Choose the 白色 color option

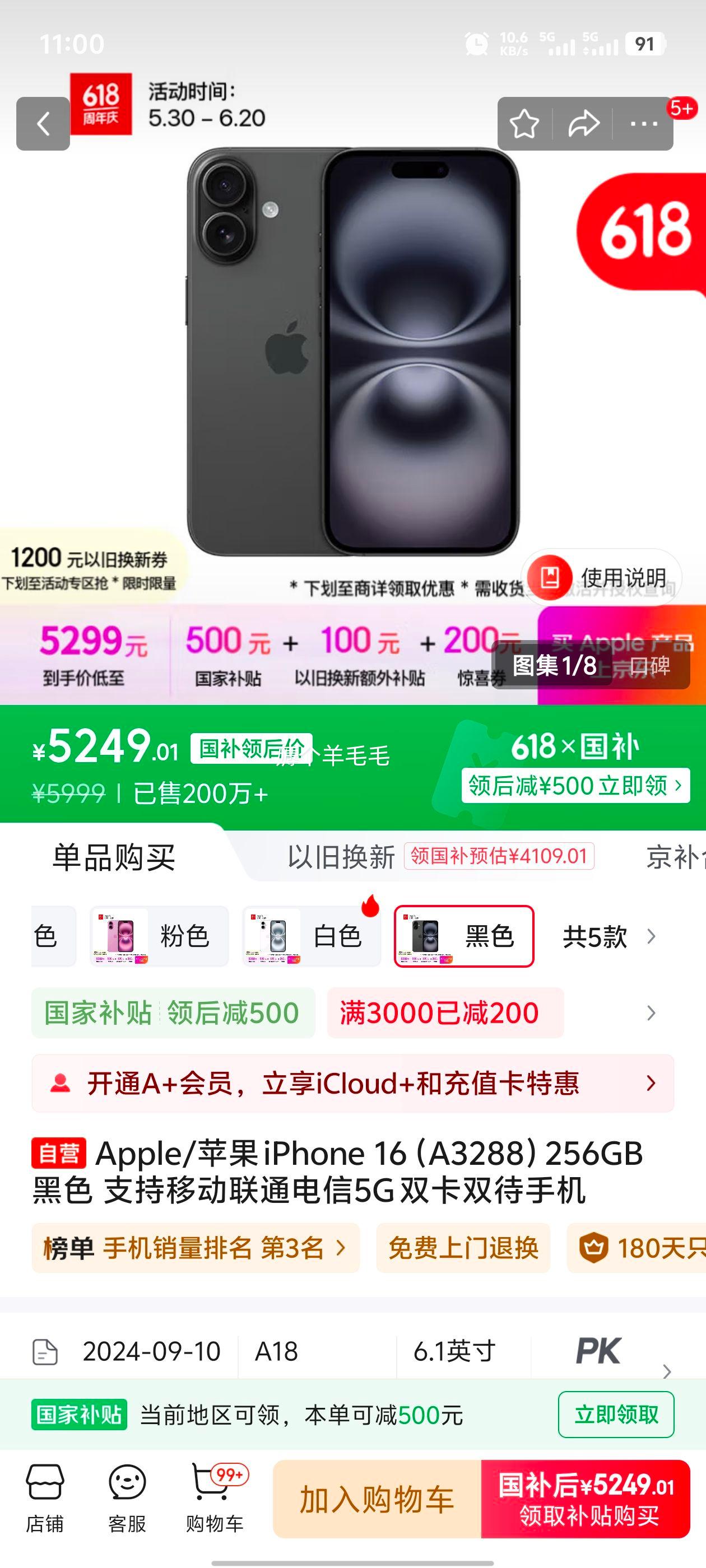(312, 936)
